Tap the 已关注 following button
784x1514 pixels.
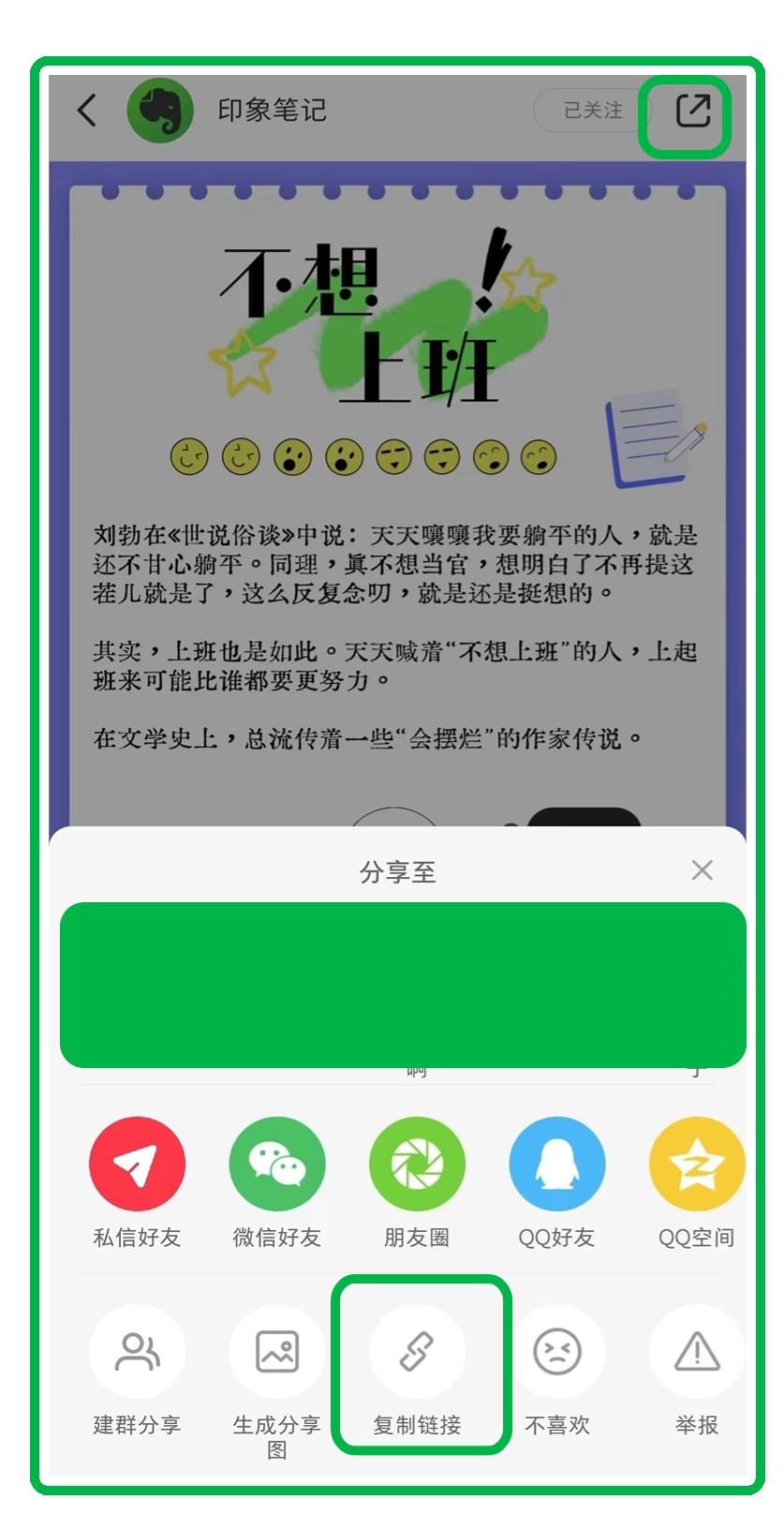point(591,111)
